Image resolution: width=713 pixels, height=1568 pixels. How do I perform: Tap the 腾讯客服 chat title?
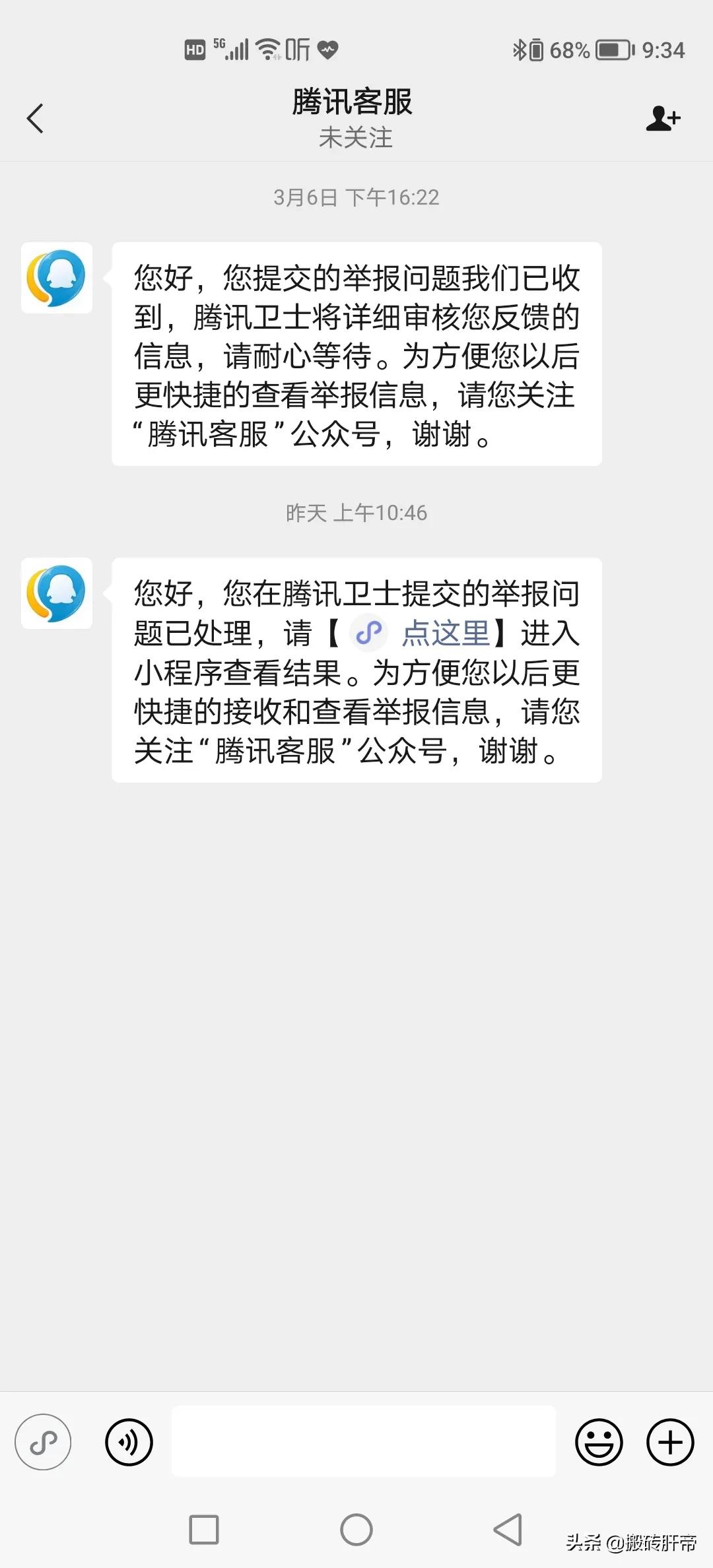(355, 104)
